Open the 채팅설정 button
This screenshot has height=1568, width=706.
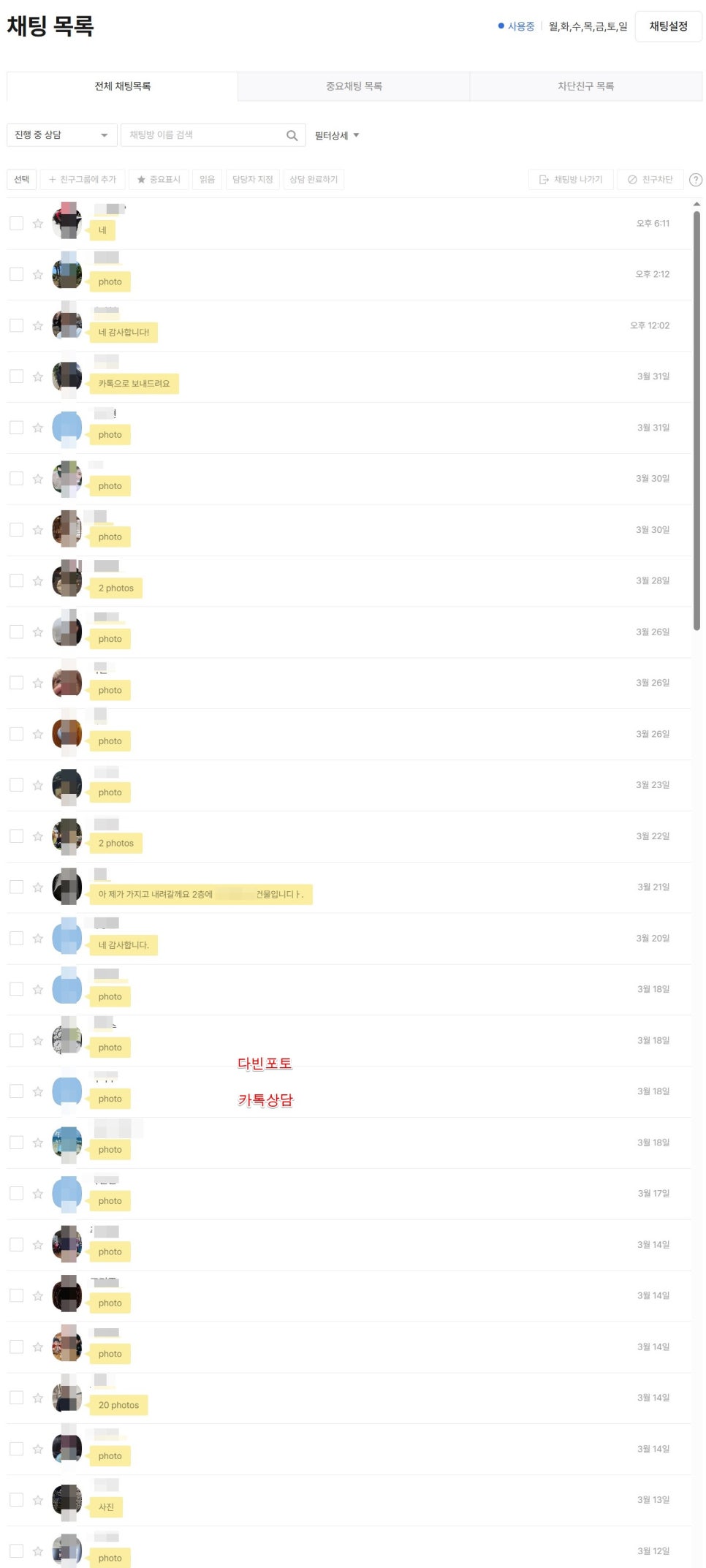668,26
